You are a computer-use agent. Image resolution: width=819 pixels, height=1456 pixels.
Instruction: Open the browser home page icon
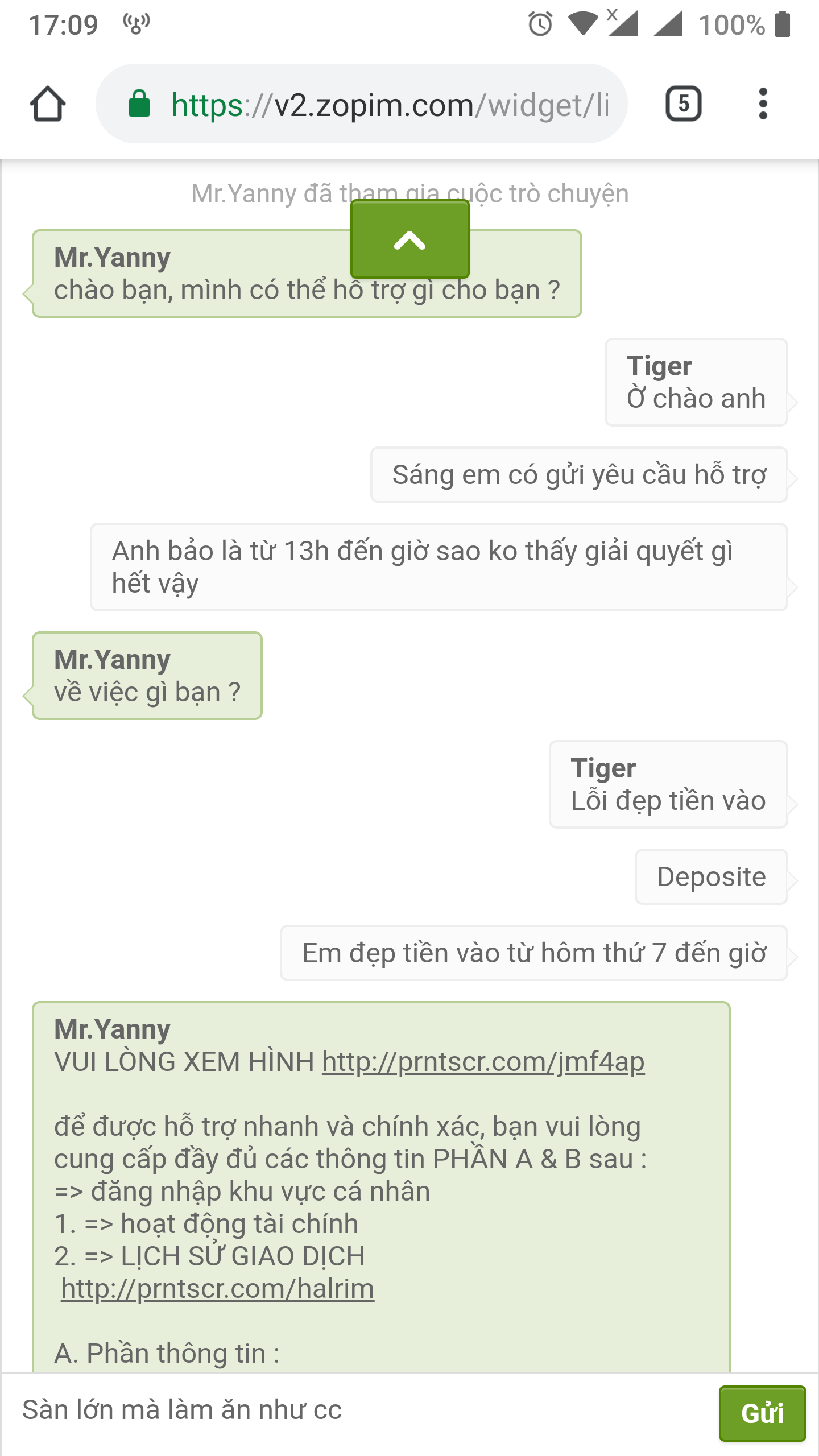[x=48, y=103]
